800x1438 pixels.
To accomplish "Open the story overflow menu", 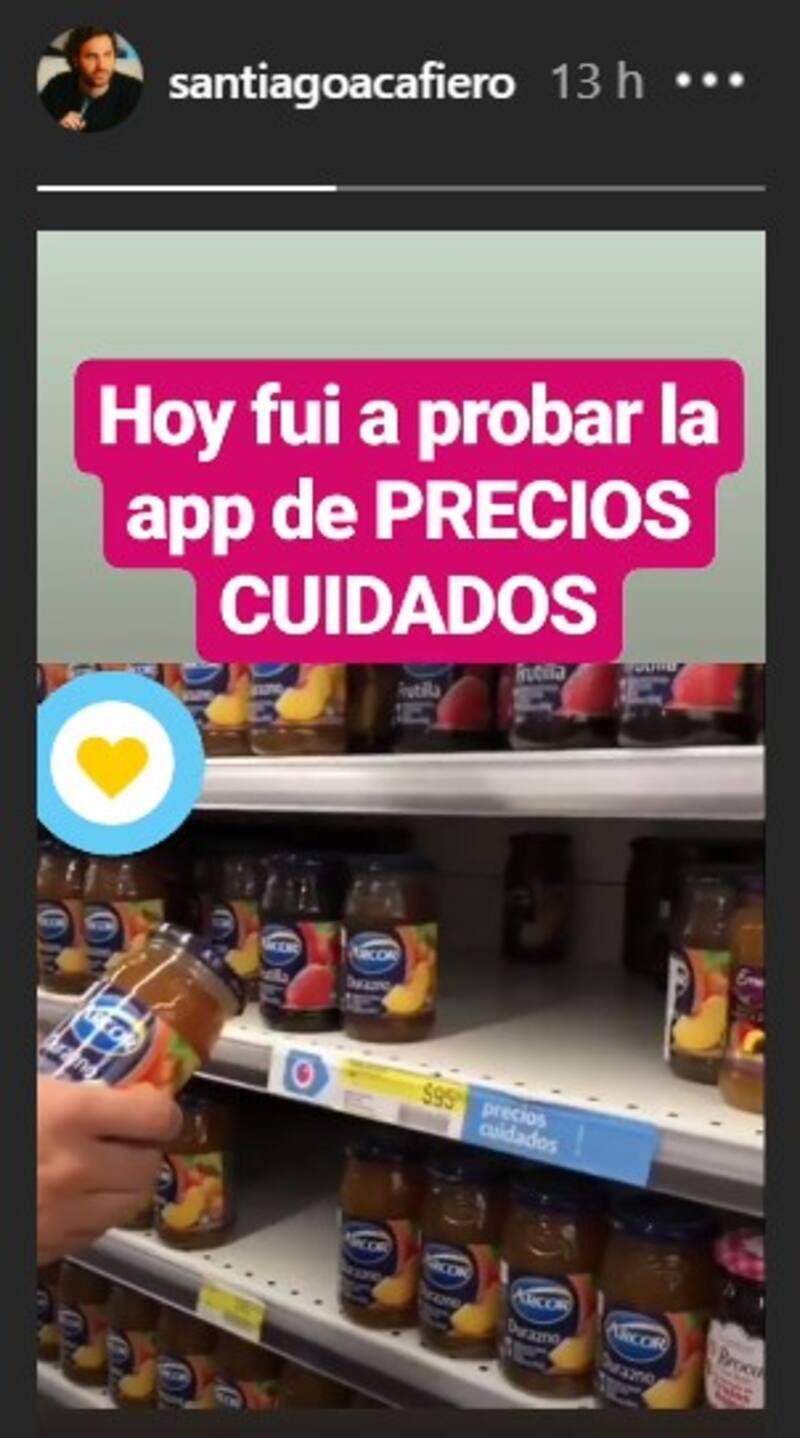I will [710, 82].
